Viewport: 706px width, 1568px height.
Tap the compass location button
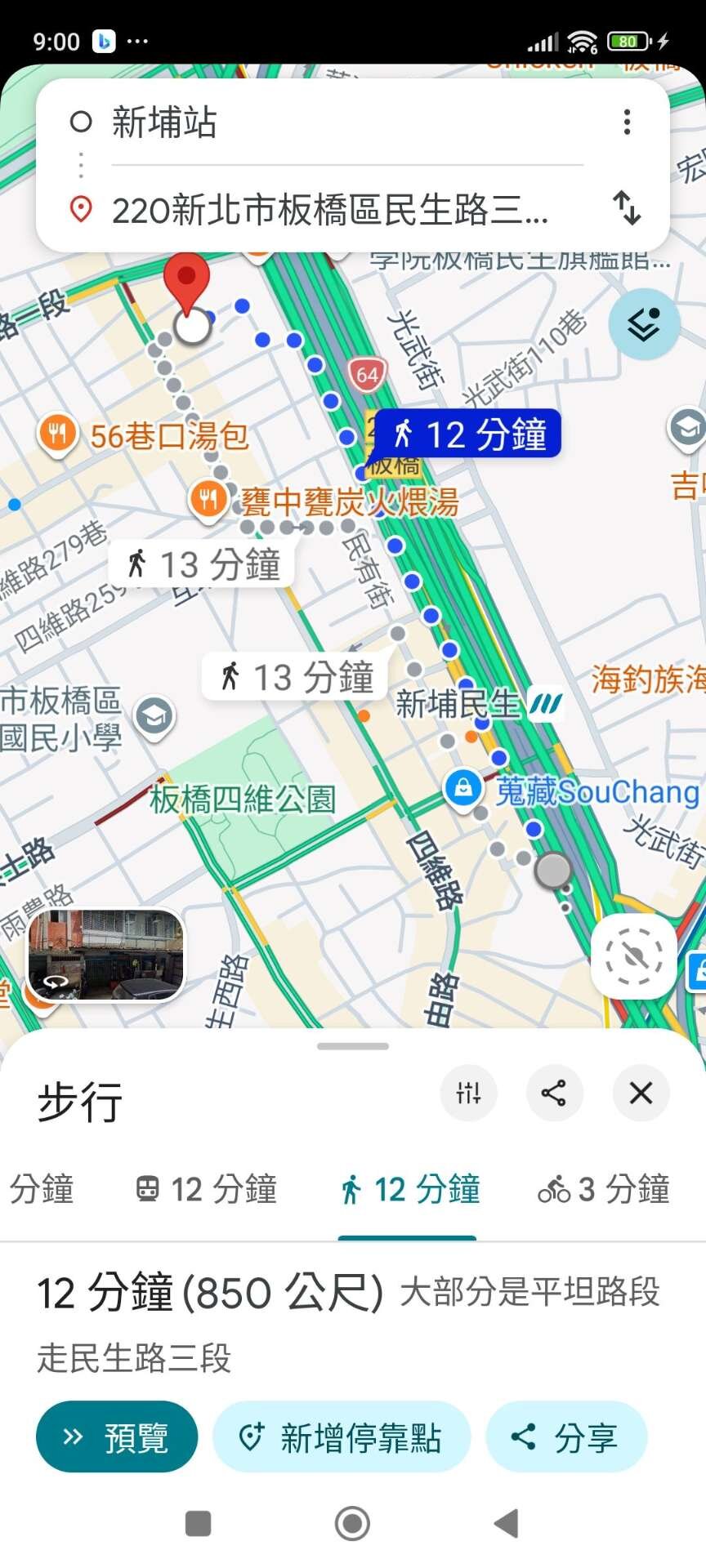click(633, 956)
